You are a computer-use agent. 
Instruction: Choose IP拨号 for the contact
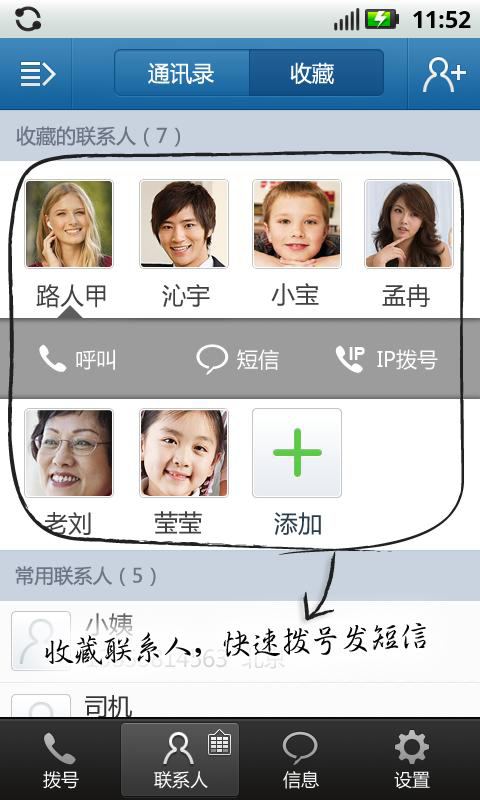(386, 359)
